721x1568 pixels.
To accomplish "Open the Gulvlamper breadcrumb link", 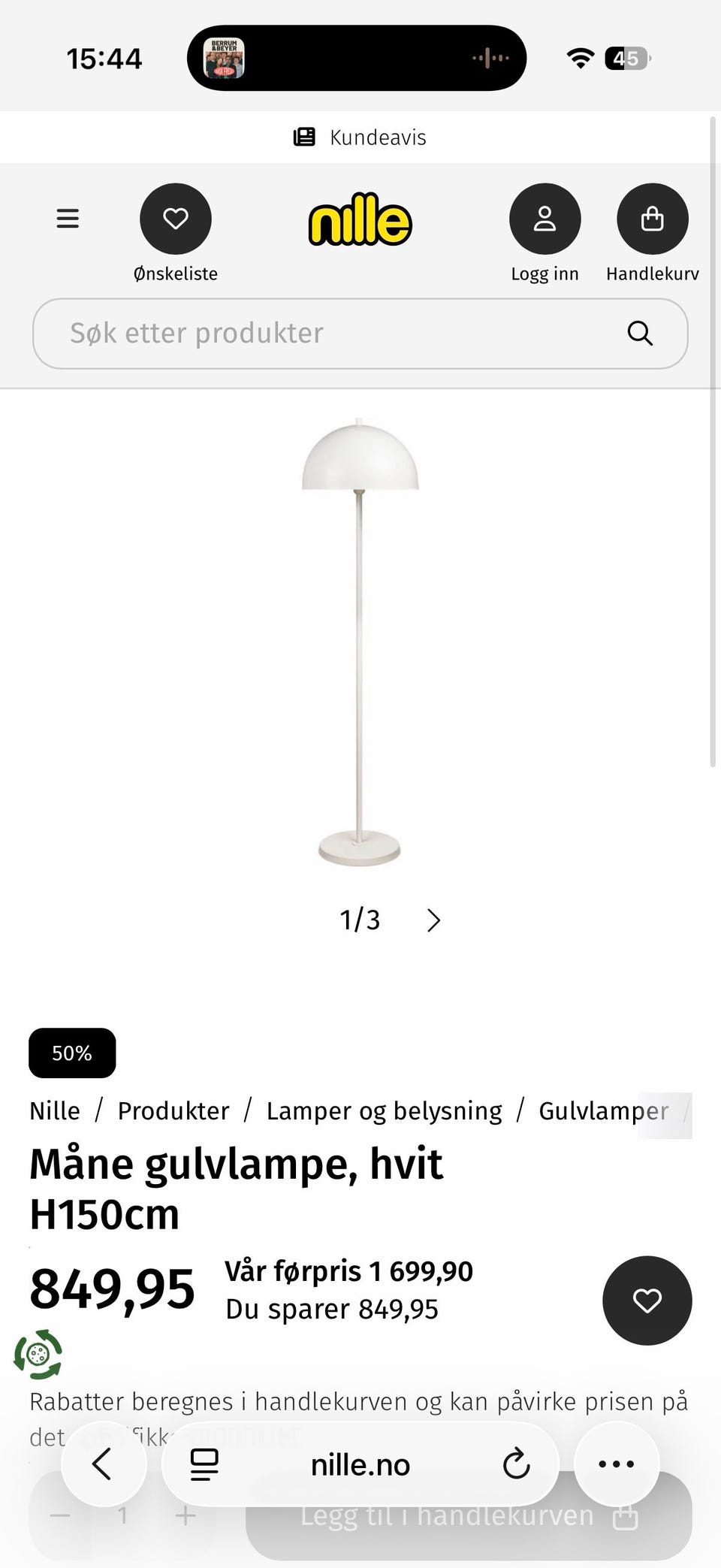I will coord(604,1110).
